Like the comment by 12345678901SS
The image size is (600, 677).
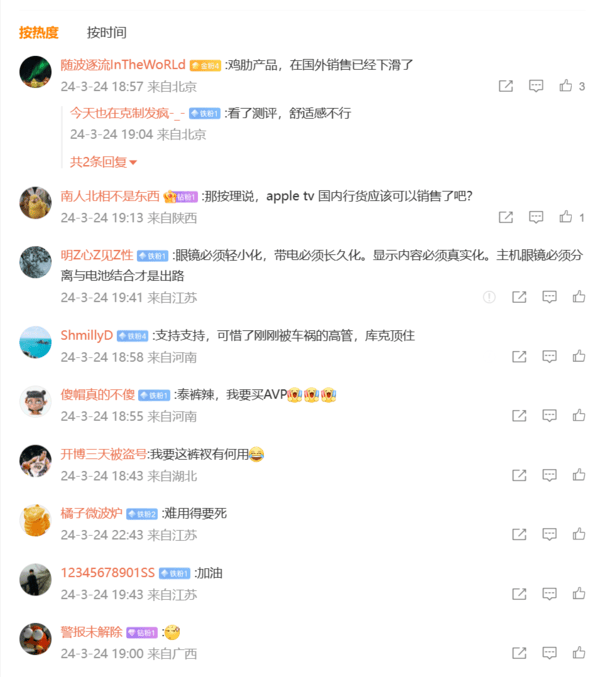(x=578, y=595)
